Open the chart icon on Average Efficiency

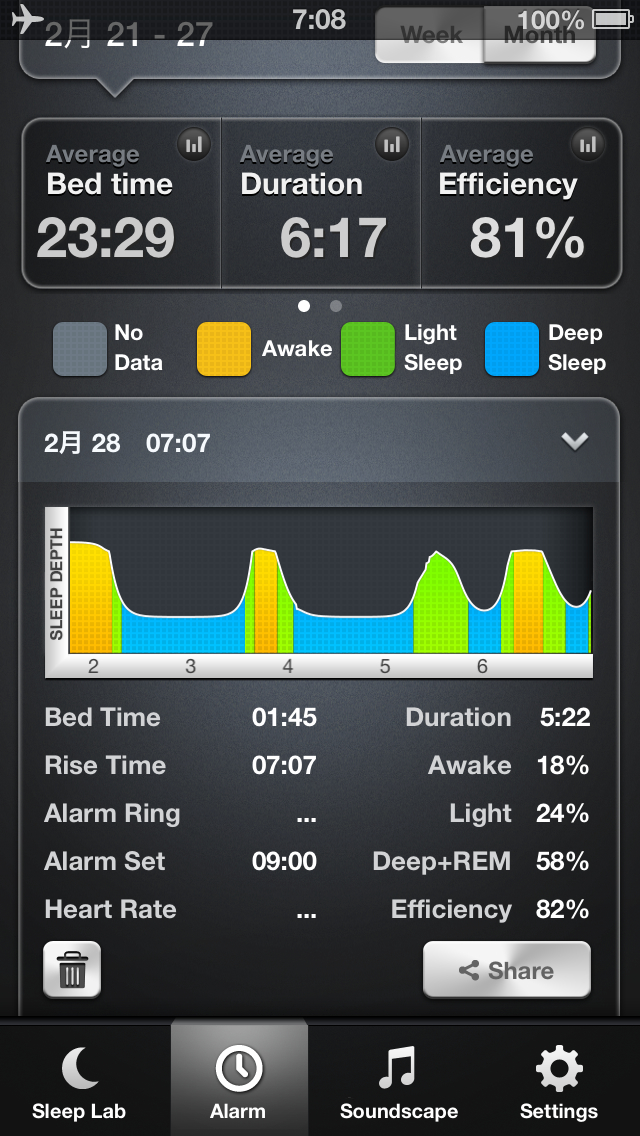point(588,144)
